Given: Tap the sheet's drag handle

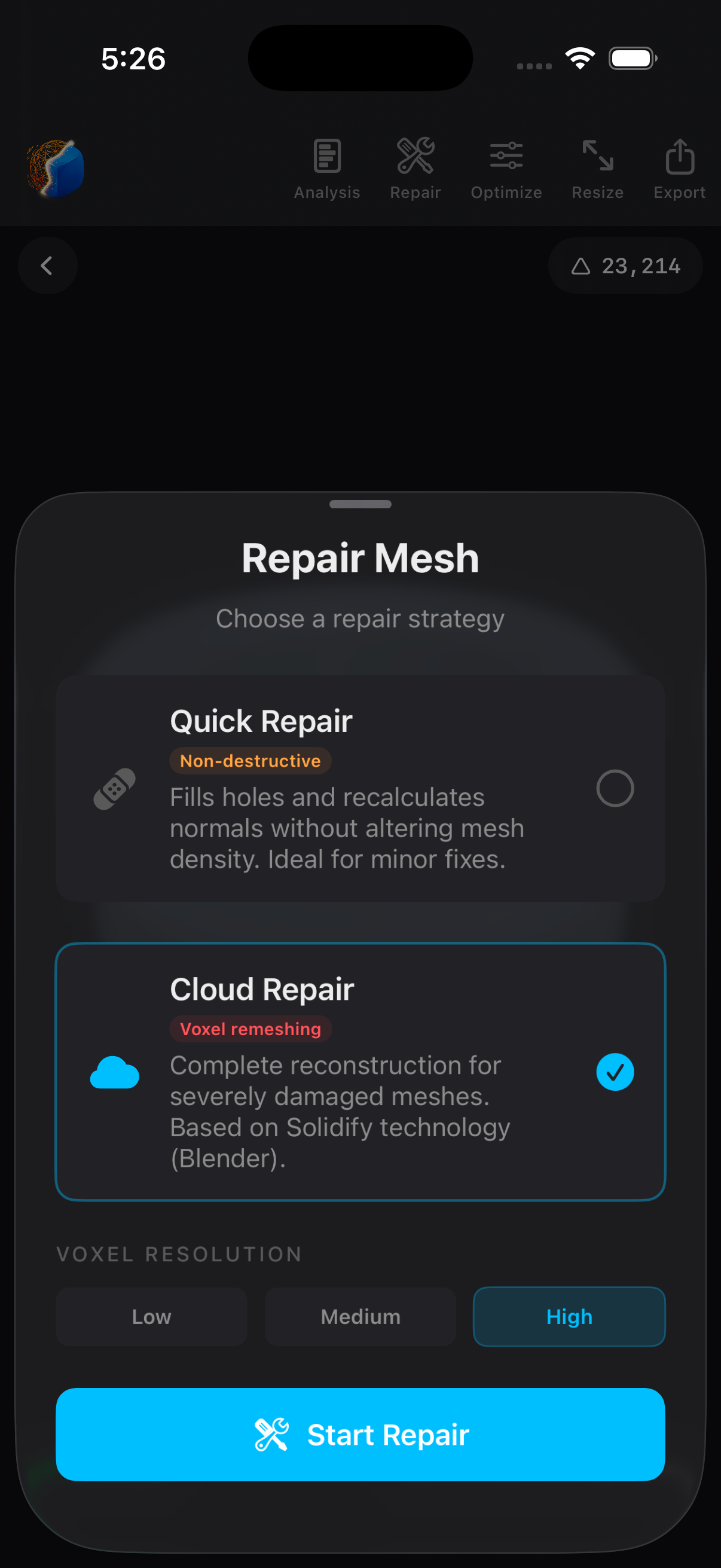Looking at the screenshot, I should [359, 504].
